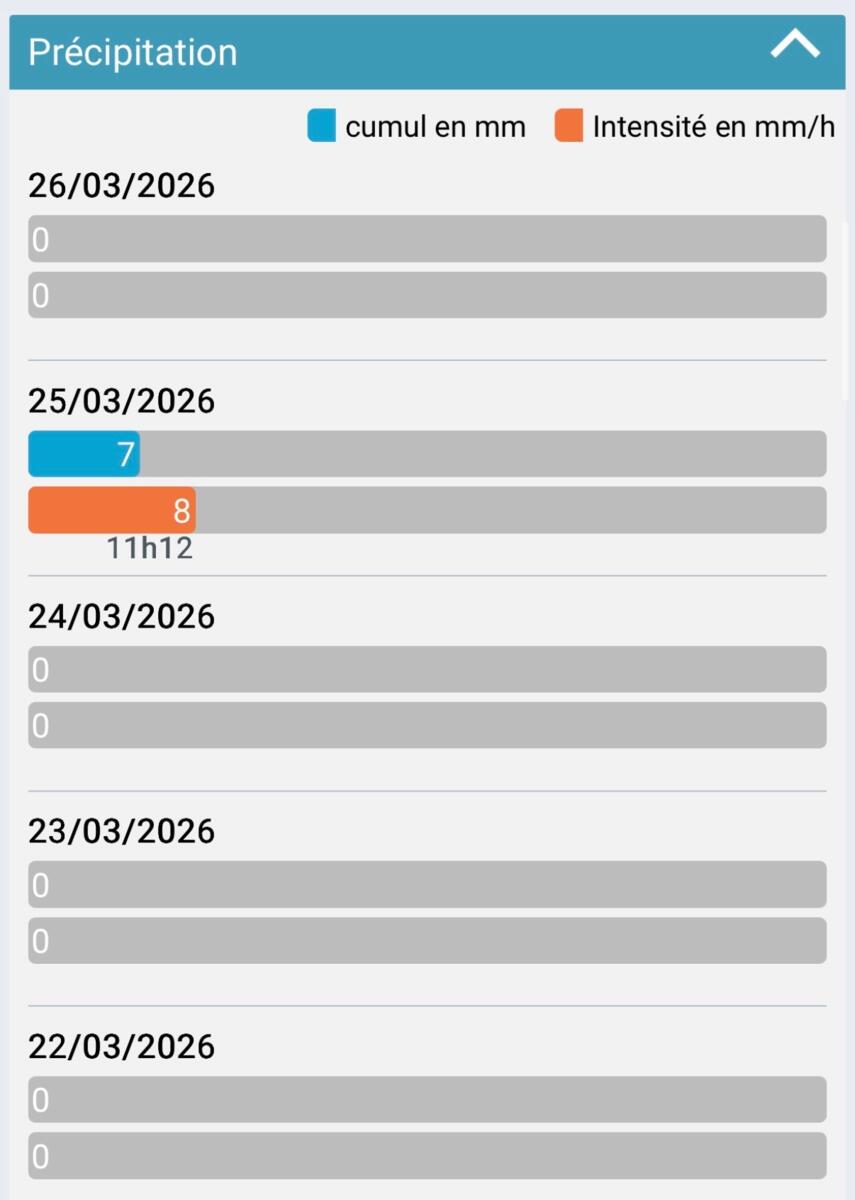Collapse the Précipitation section
The height and width of the screenshot is (1200, 855).
tap(795, 46)
